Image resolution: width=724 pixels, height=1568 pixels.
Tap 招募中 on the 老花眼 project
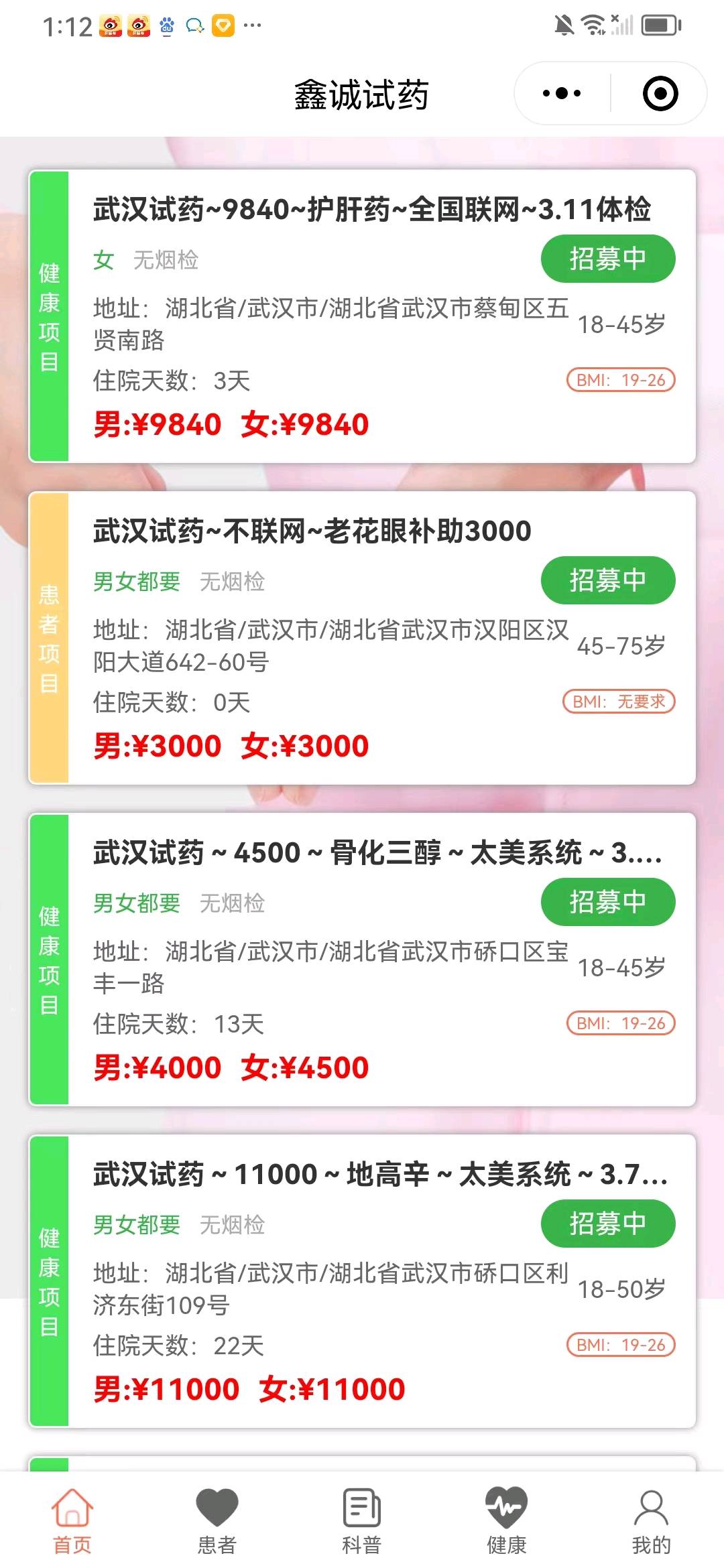tap(607, 580)
